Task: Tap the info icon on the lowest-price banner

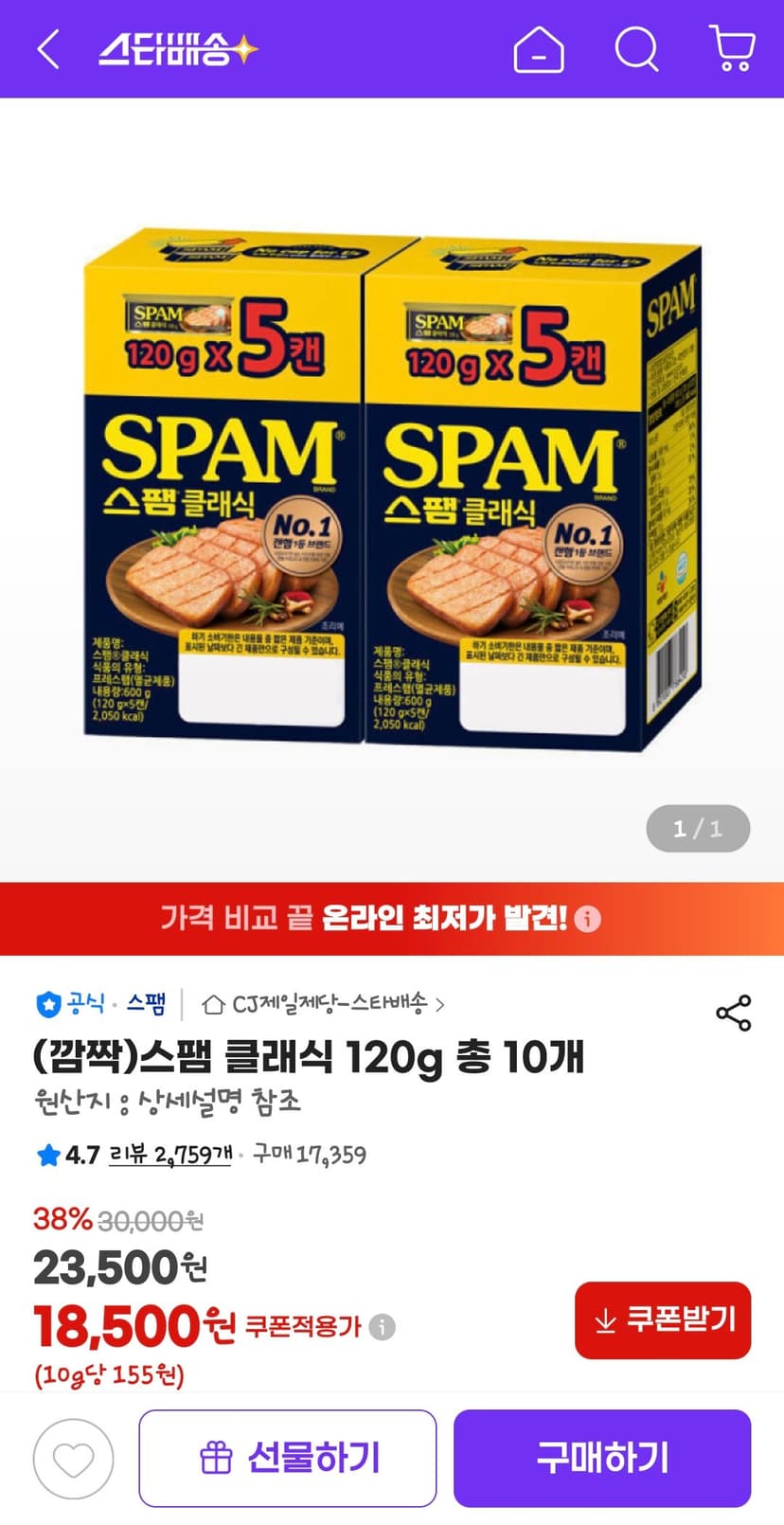Action: coord(587,919)
